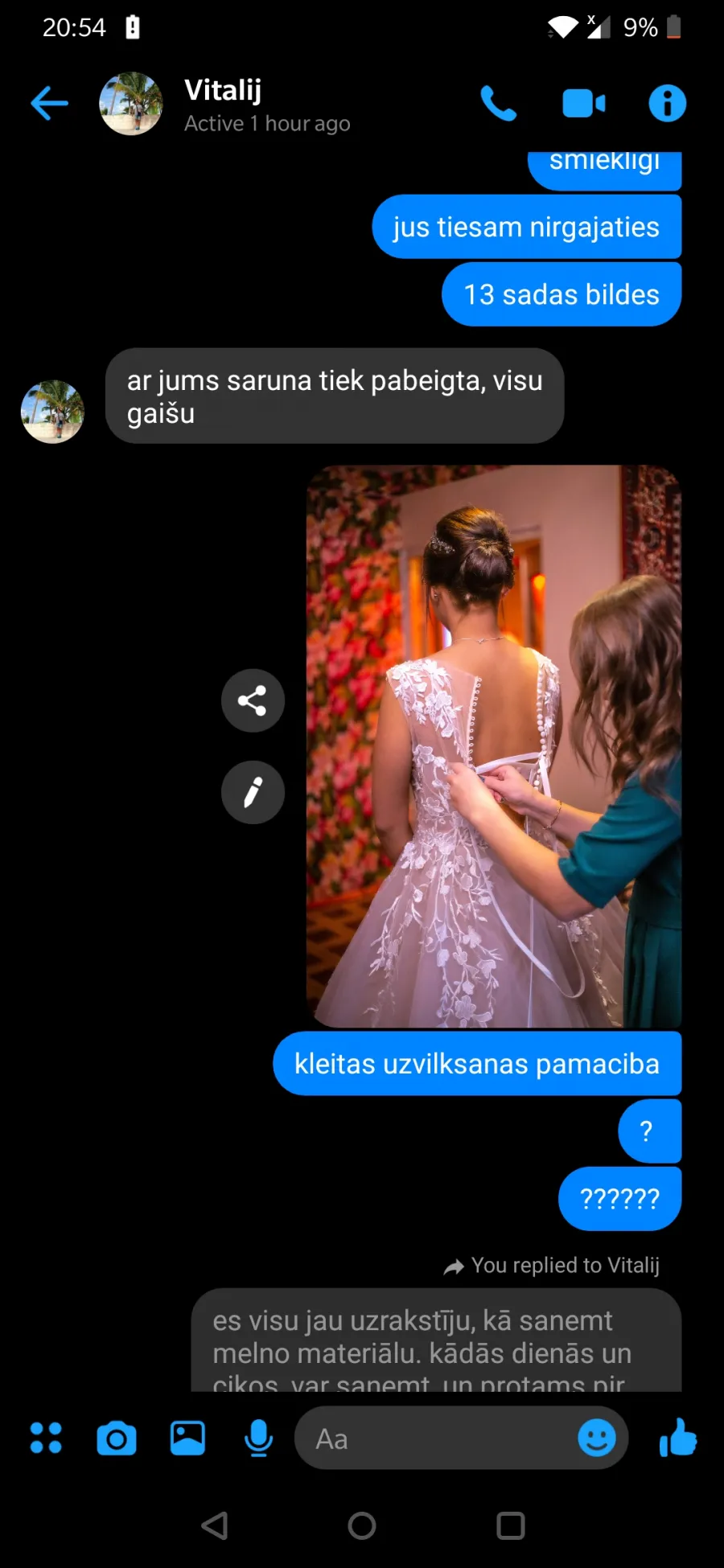Open the sent dress photo full screen
724x1568 pixels.
[494, 746]
